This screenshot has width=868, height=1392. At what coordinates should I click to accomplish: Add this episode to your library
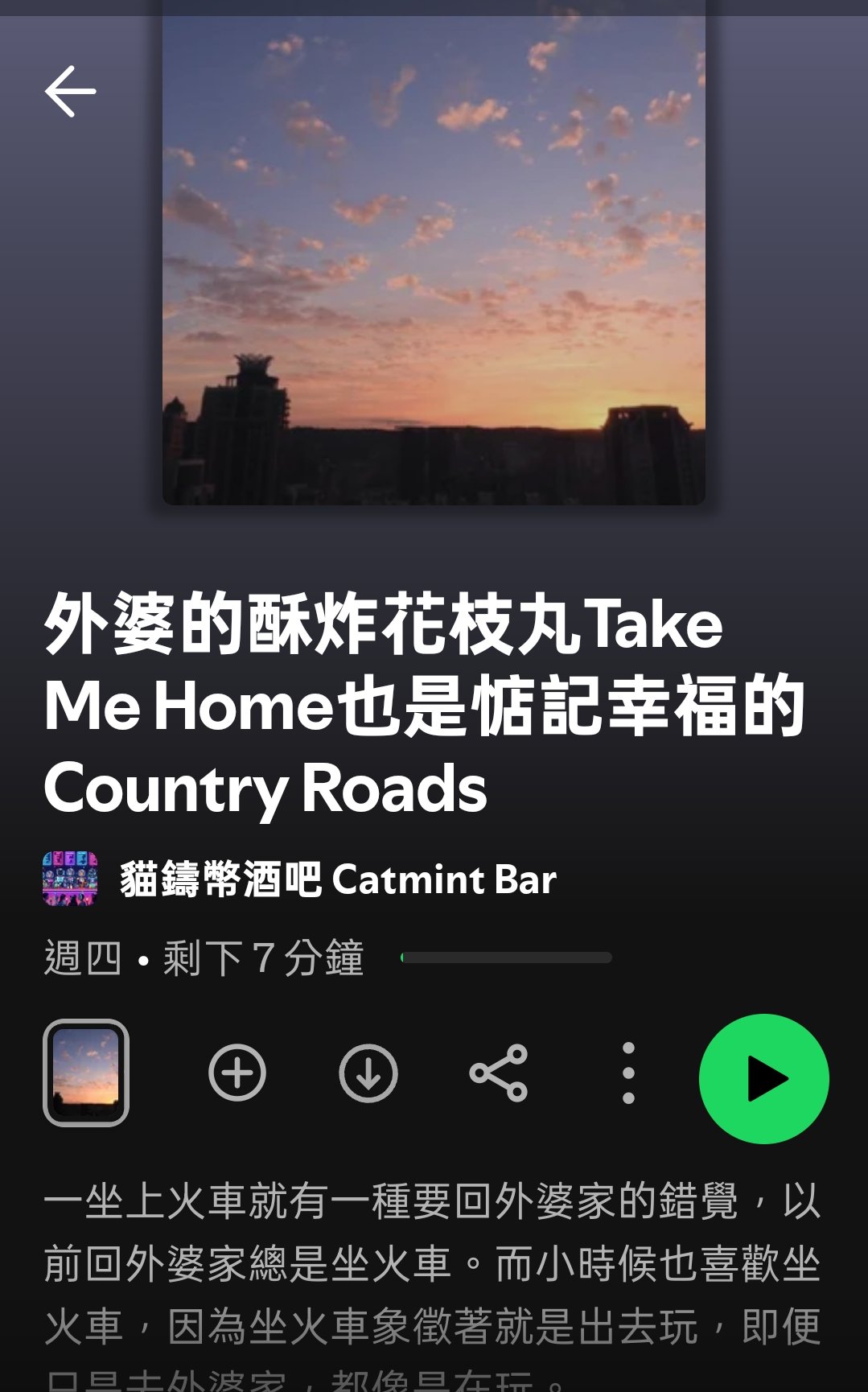pyautogui.click(x=237, y=1073)
